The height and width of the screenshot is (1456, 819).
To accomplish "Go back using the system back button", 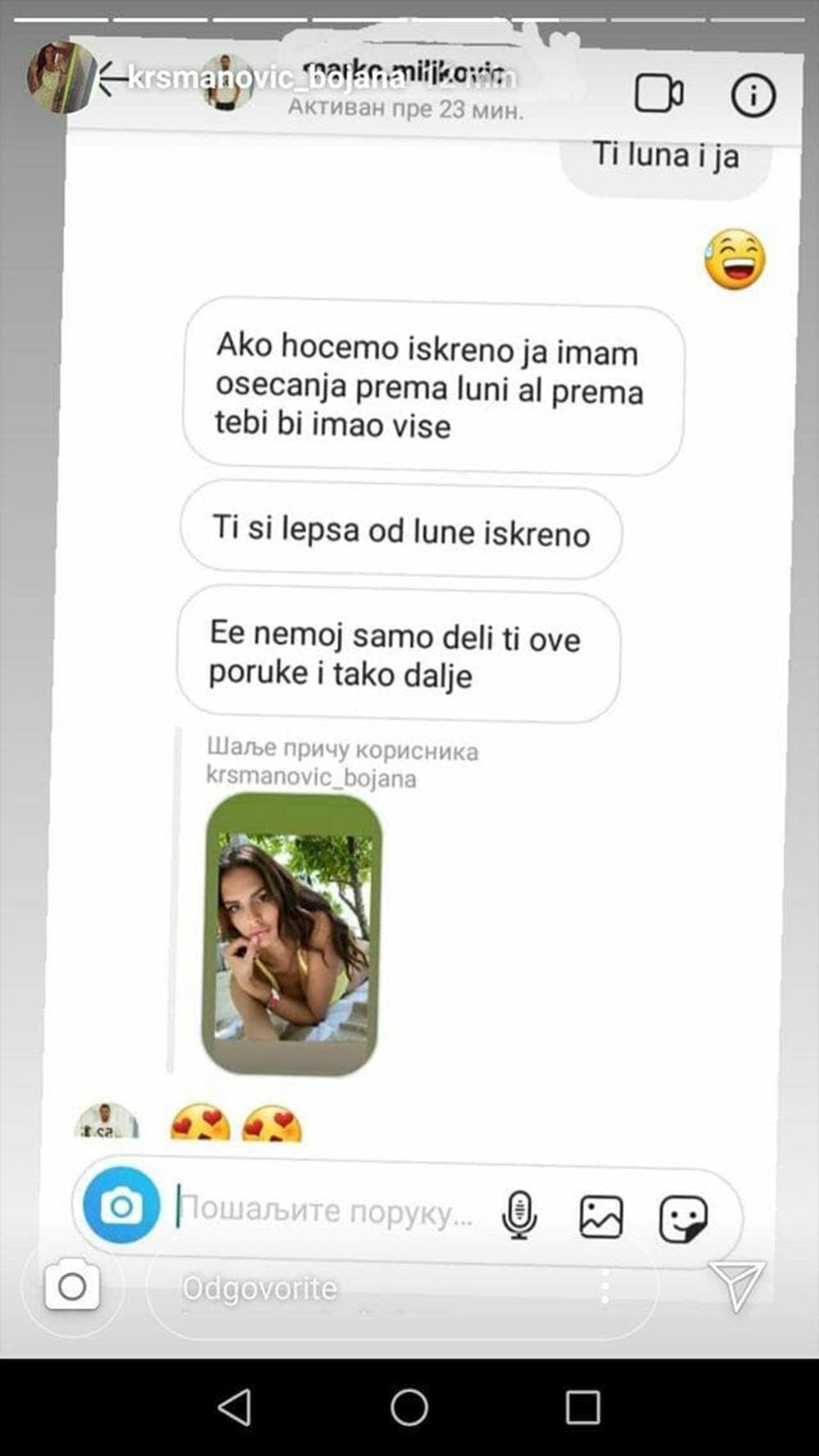I will pyautogui.click(x=236, y=1408).
